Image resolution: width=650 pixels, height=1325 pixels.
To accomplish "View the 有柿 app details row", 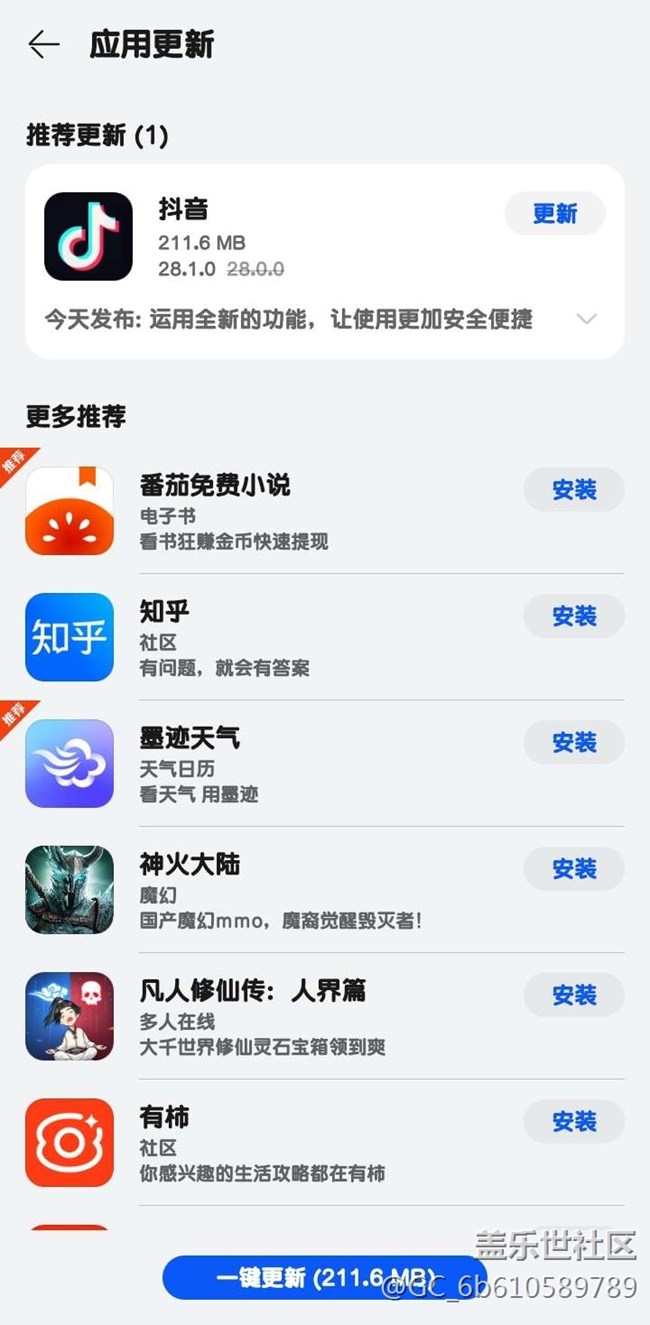I will click(x=300, y=1144).
